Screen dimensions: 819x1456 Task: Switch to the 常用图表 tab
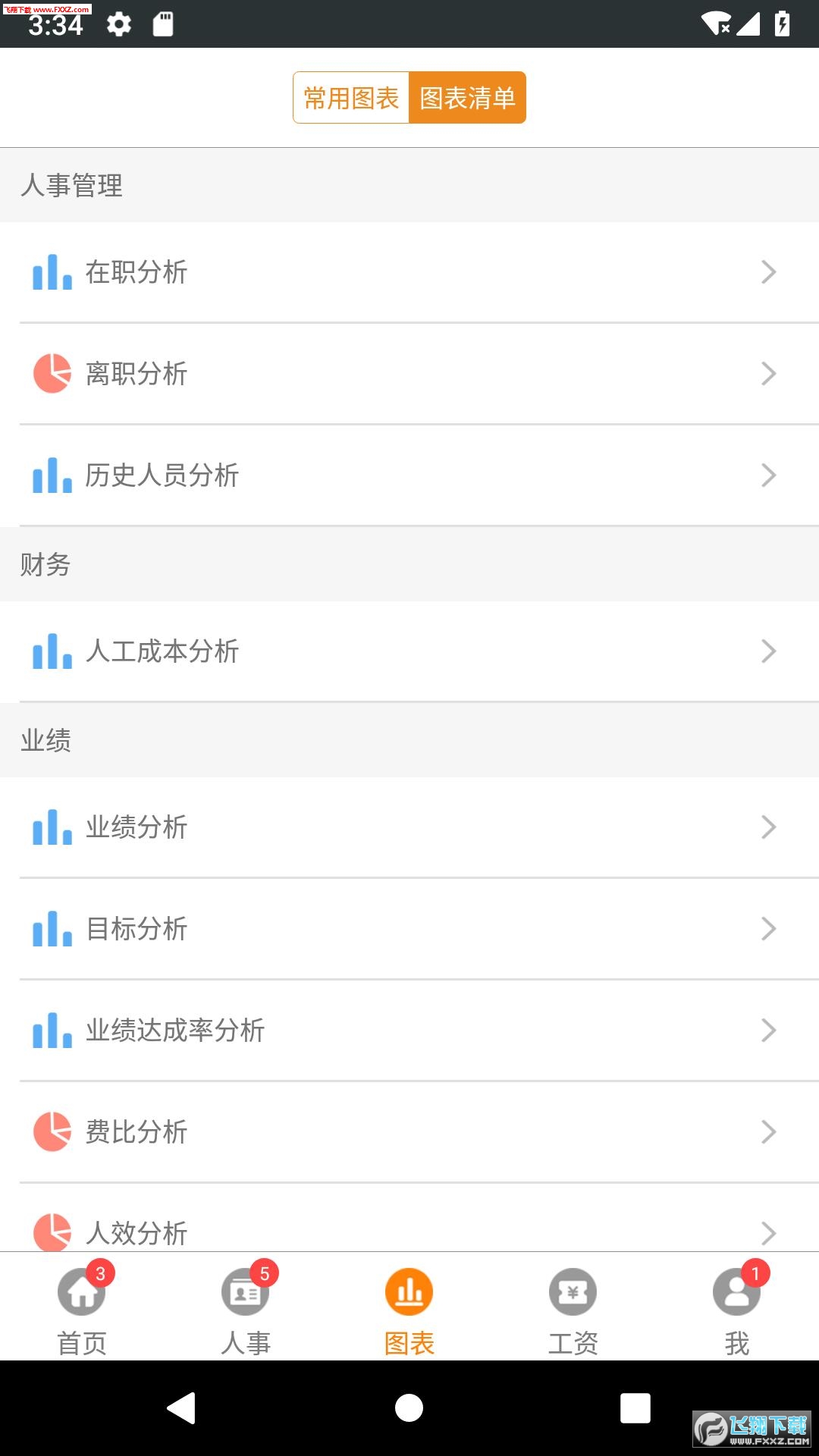[x=351, y=98]
